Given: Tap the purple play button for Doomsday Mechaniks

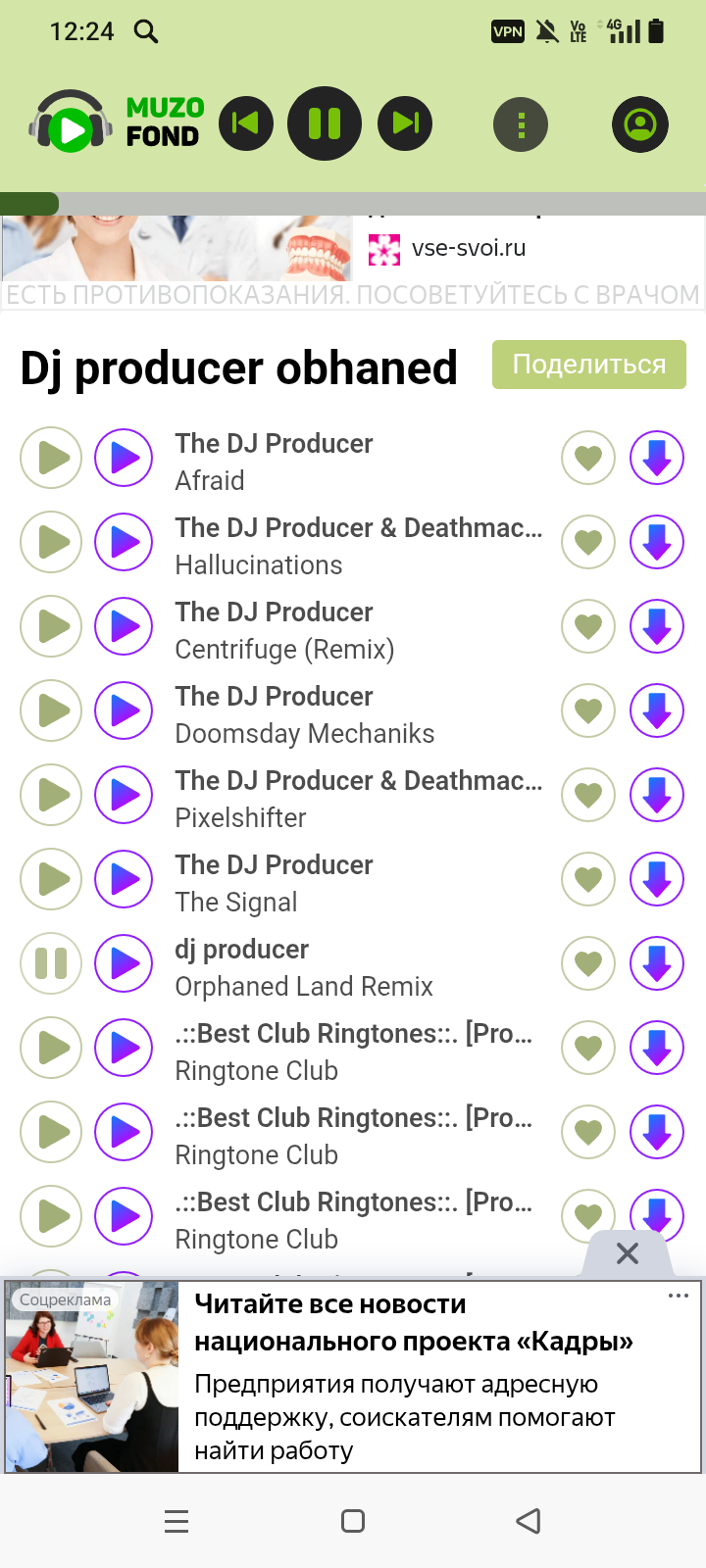Looking at the screenshot, I should [x=124, y=710].
